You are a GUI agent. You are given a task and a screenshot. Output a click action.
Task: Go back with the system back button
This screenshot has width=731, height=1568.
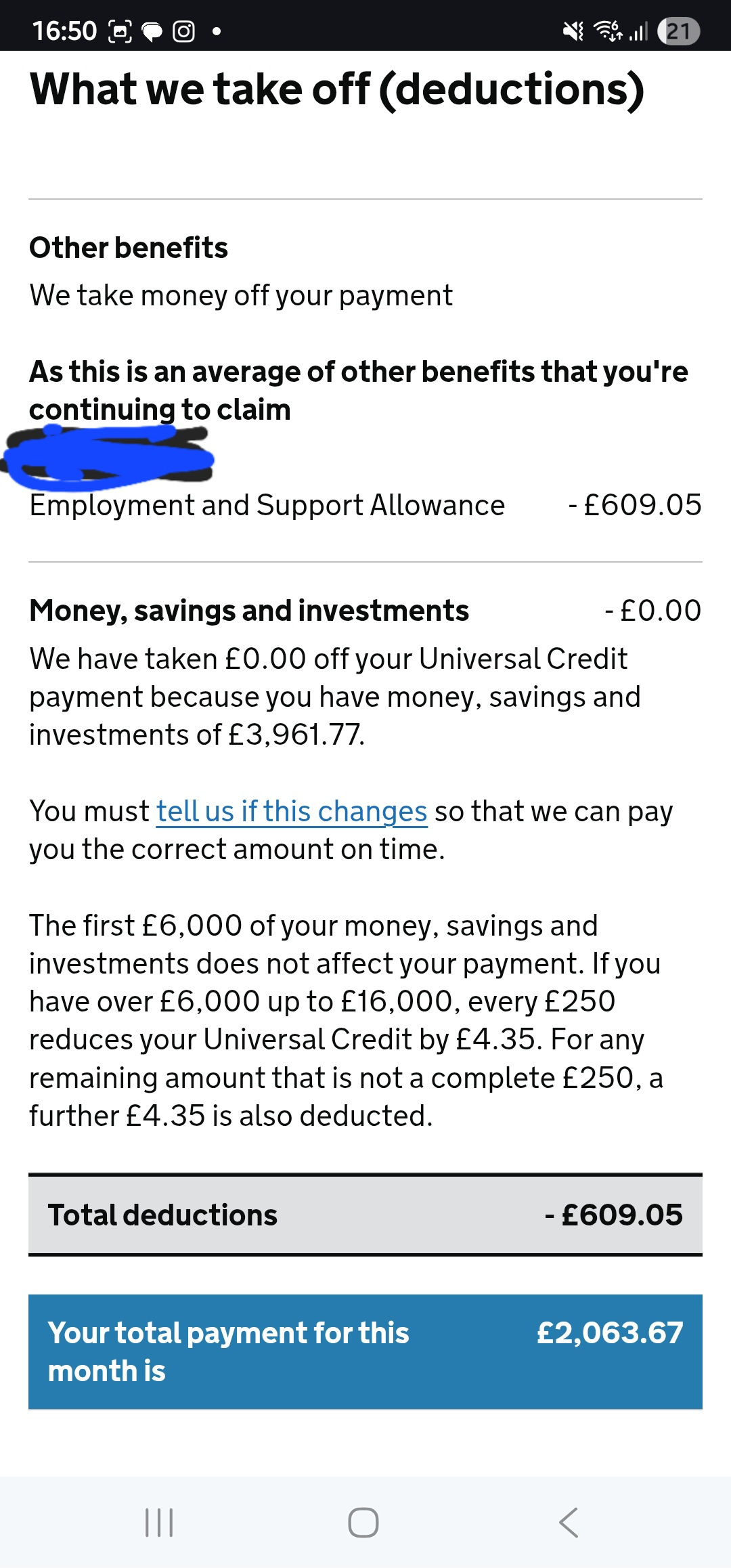pos(569,1523)
